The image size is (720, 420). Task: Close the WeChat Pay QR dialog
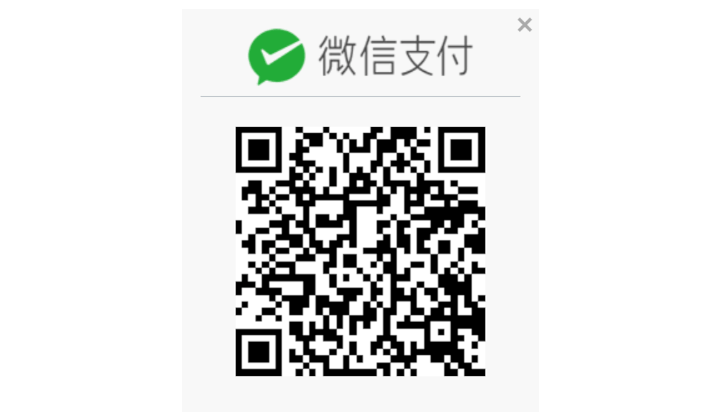tap(524, 25)
